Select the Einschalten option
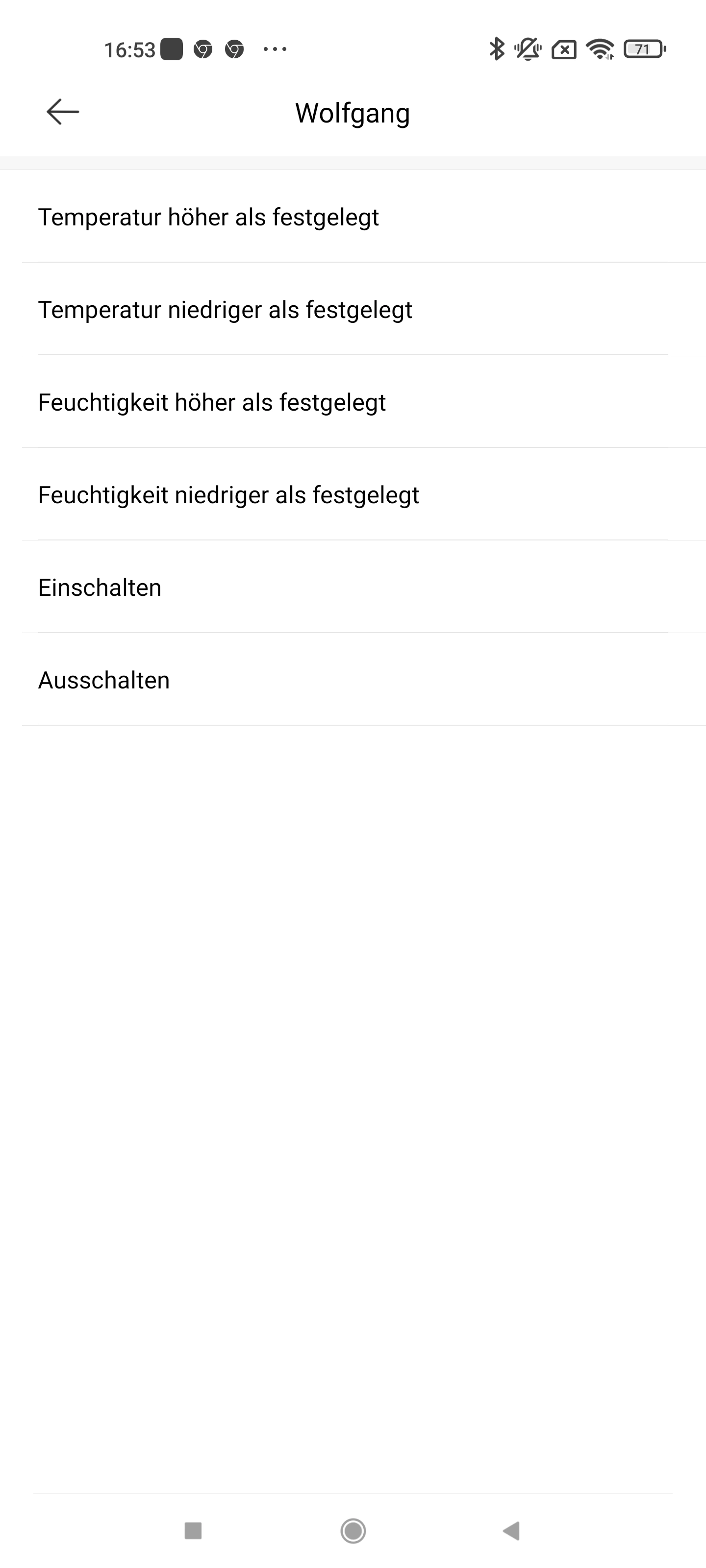Viewport: 706px width, 1568px height. coord(353,587)
